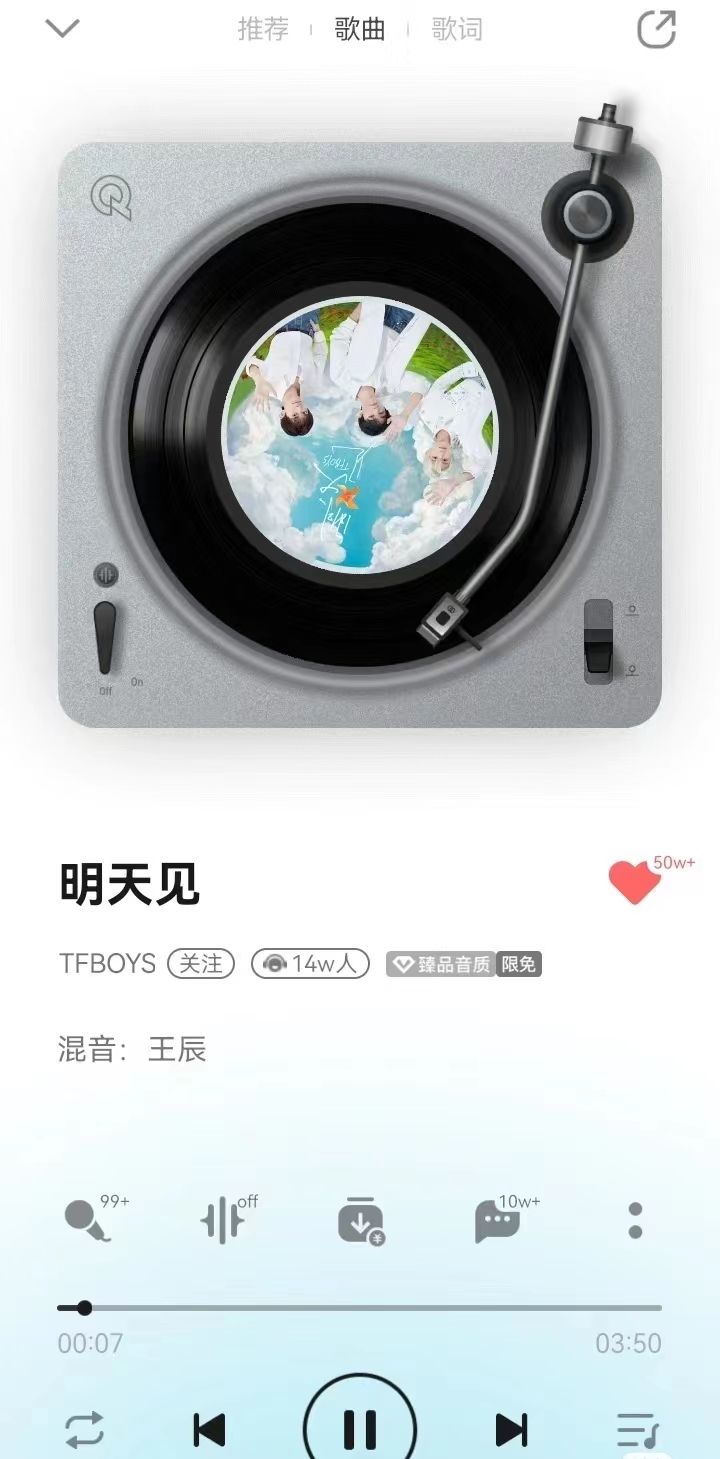Tap the playback progress bar
The height and width of the screenshot is (1459, 720).
click(x=360, y=1307)
